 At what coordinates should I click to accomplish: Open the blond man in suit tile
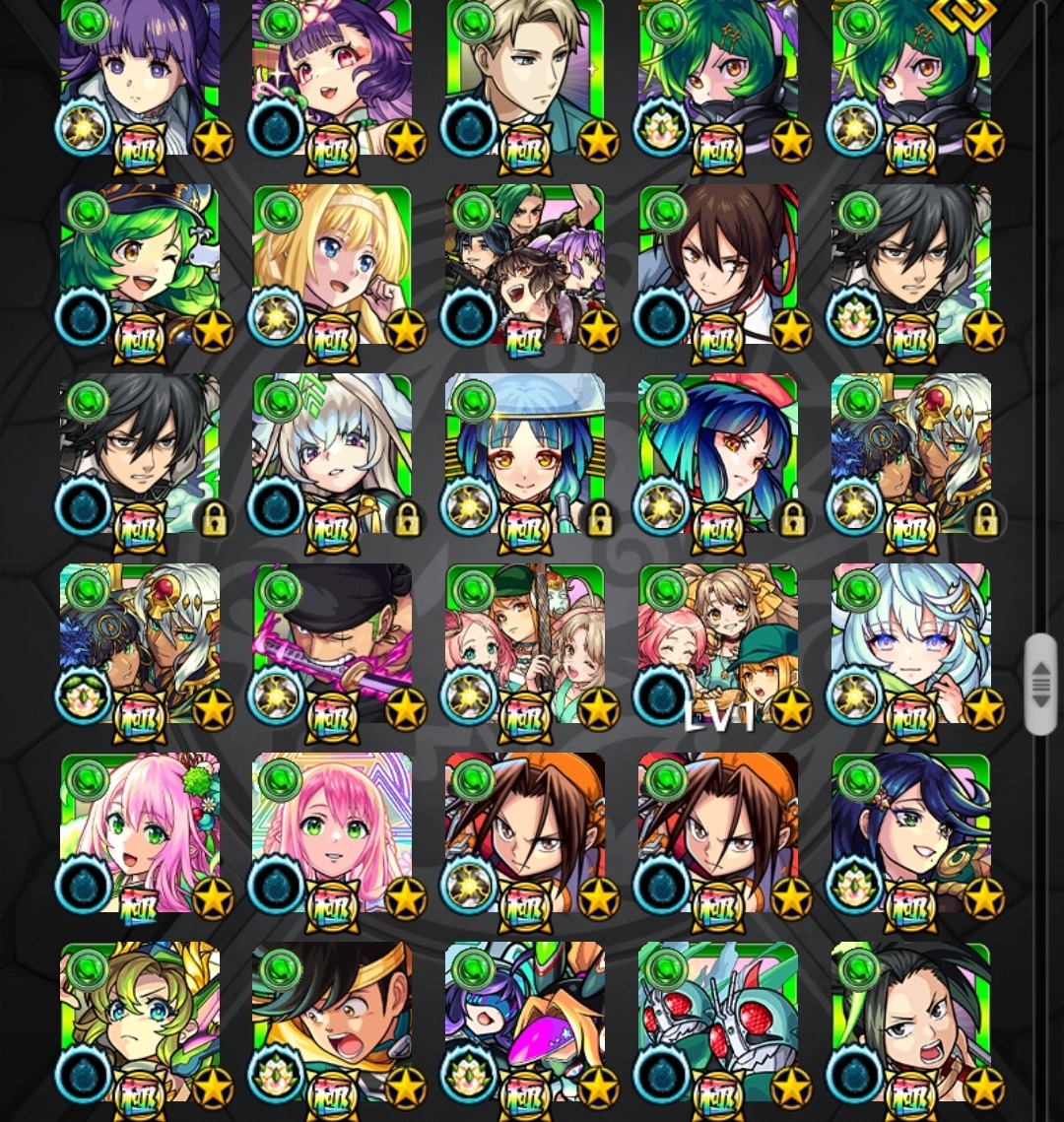[x=525, y=74]
